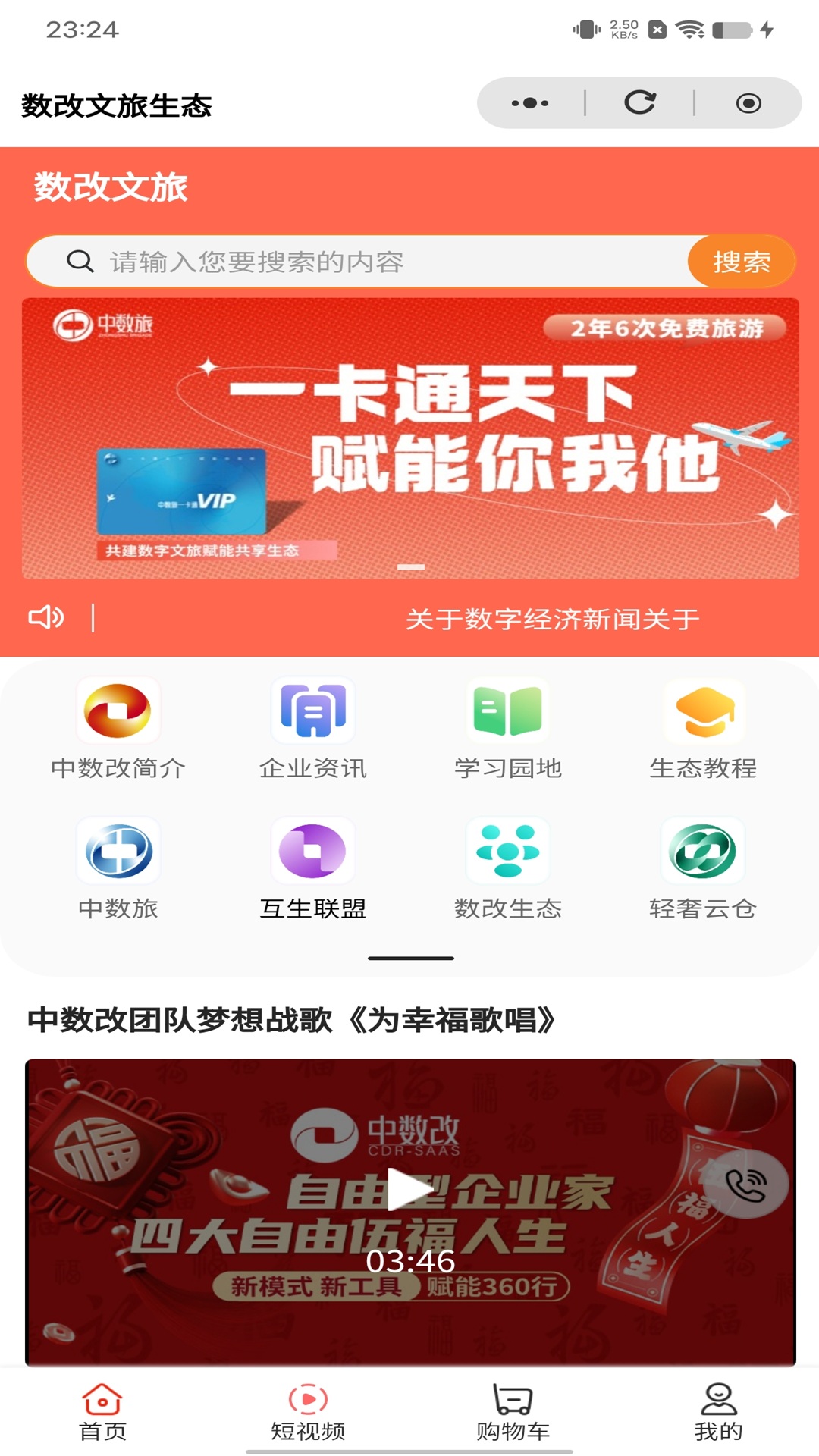819x1456 pixels.
Task: Tap the orange 搜索 button
Action: coord(742,262)
